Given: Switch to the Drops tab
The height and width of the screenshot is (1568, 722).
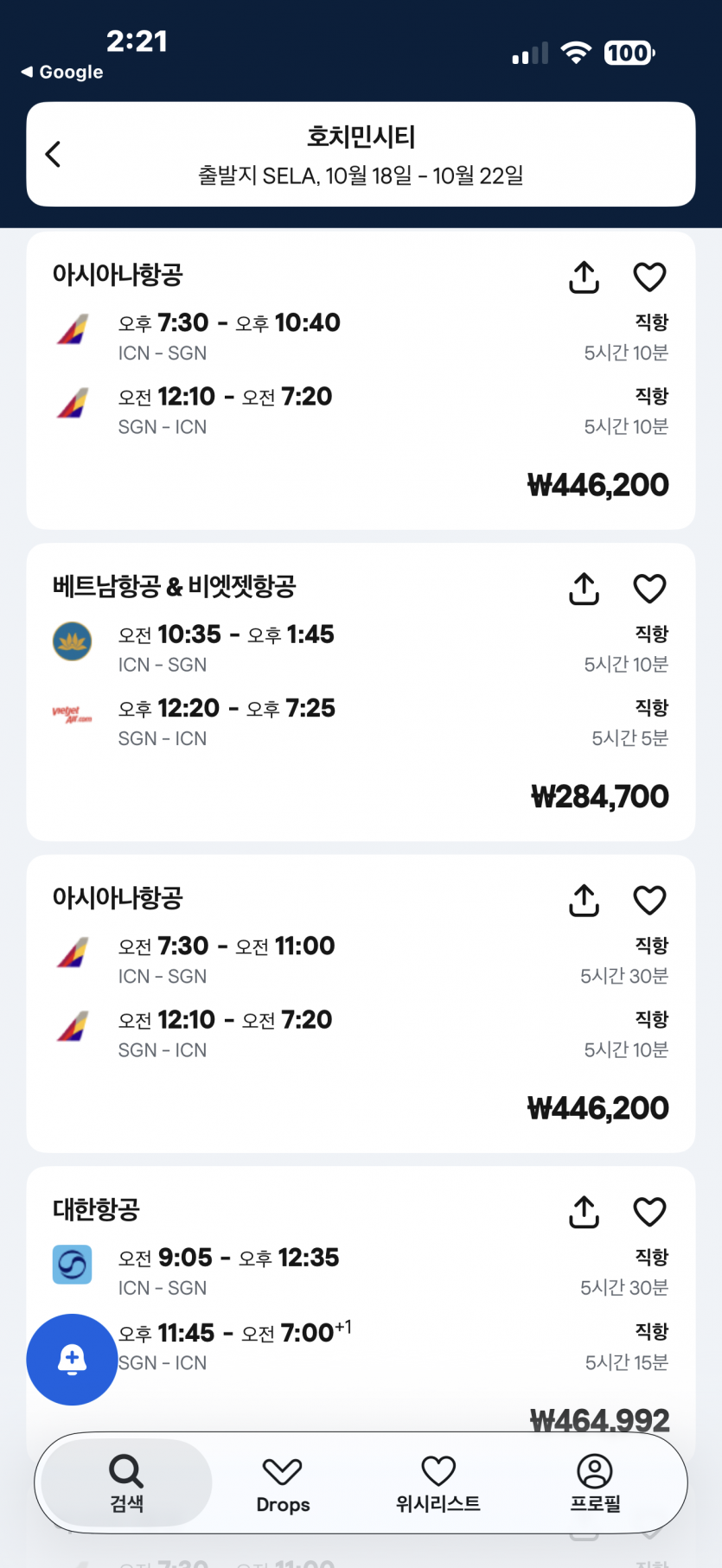Looking at the screenshot, I should [x=283, y=1483].
